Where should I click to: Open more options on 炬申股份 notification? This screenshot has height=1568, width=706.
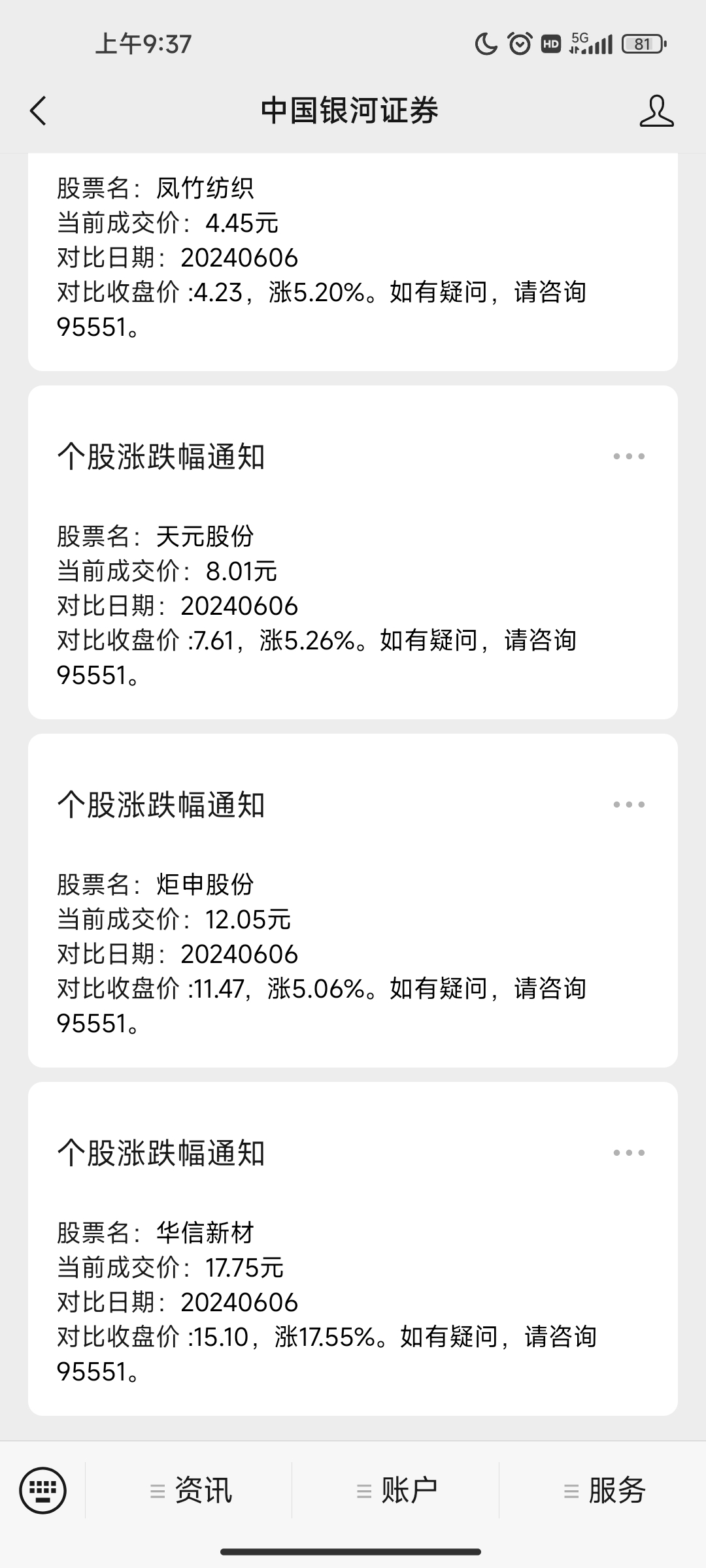[x=629, y=805]
